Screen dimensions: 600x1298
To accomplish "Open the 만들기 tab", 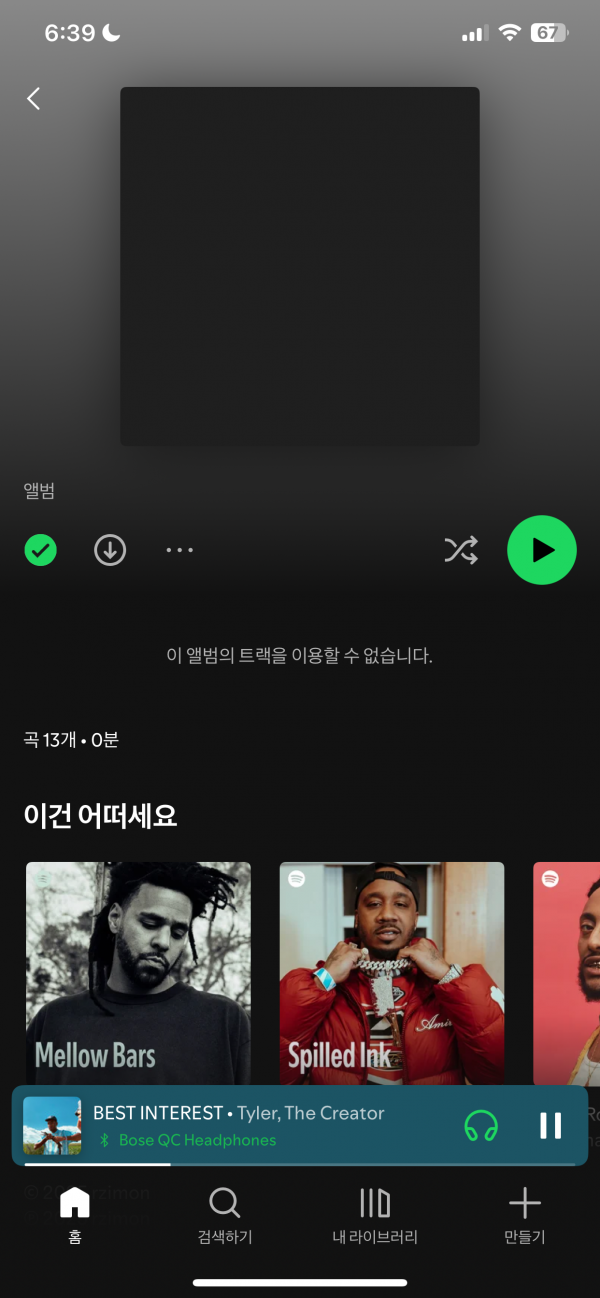I will pos(524,1214).
